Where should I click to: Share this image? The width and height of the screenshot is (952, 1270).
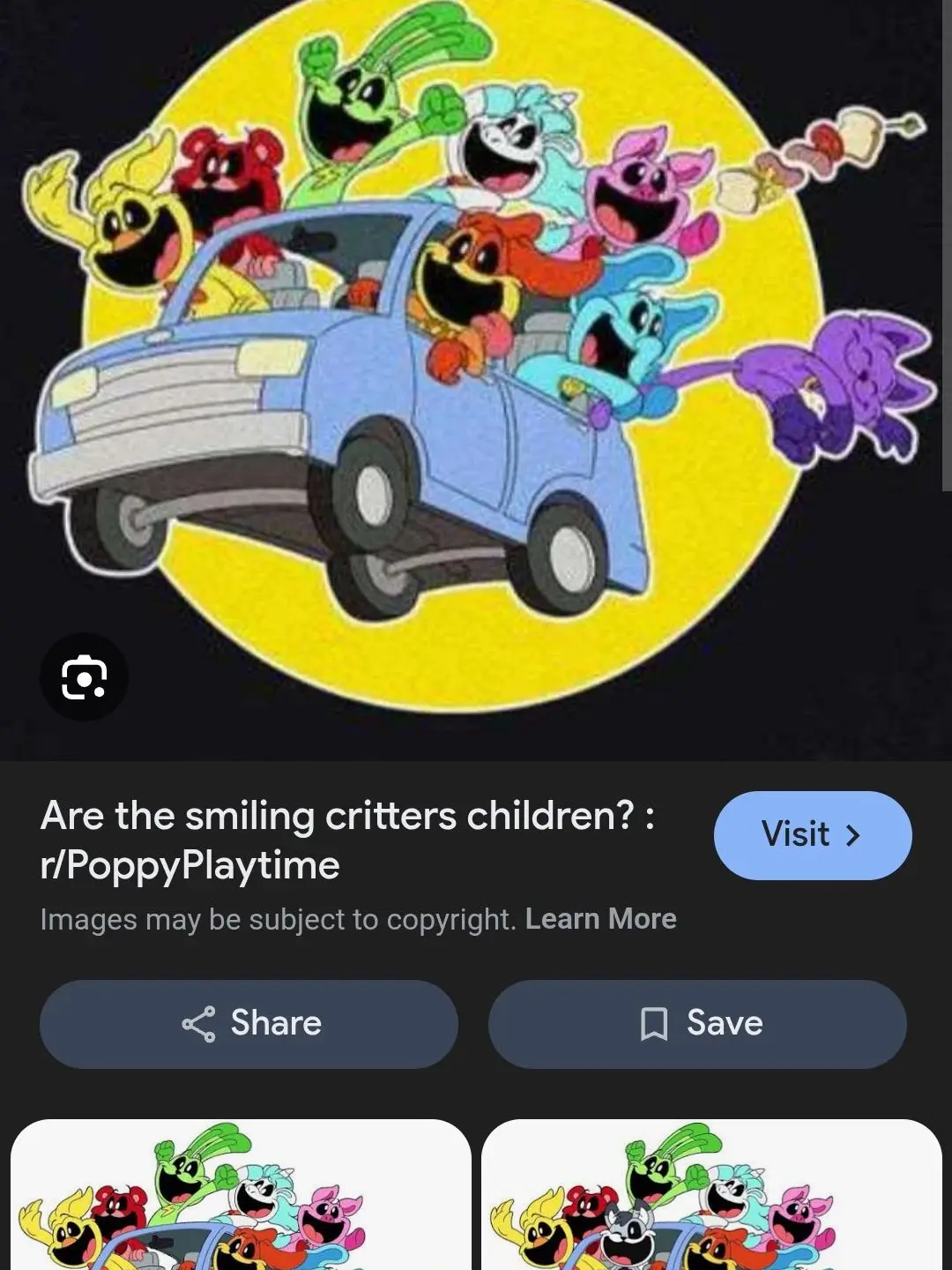click(x=249, y=1024)
